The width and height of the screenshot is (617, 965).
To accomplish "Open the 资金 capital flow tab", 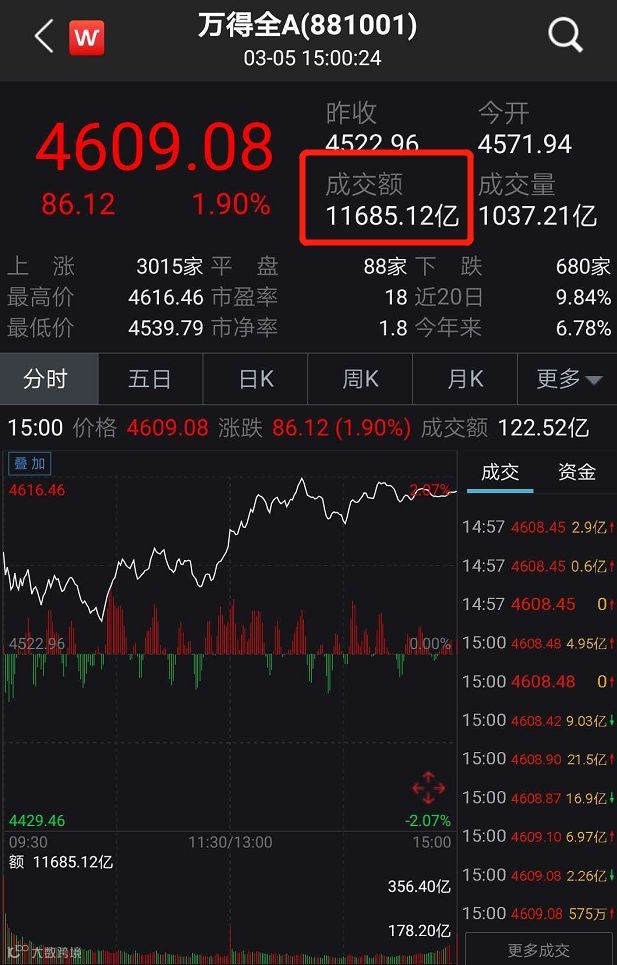I will (x=577, y=472).
